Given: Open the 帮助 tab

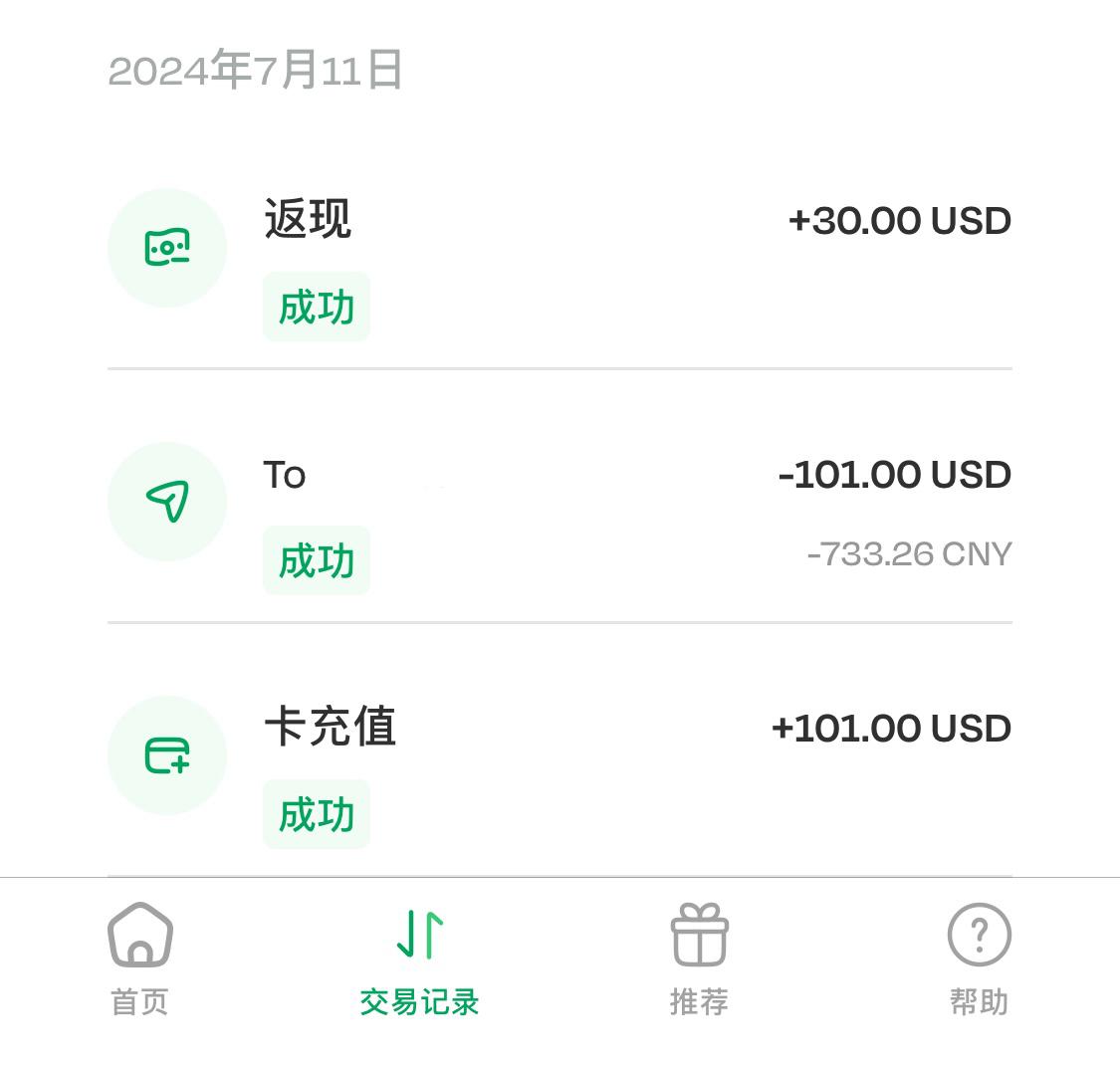Looking at the screenshot, I should [979, 960].
